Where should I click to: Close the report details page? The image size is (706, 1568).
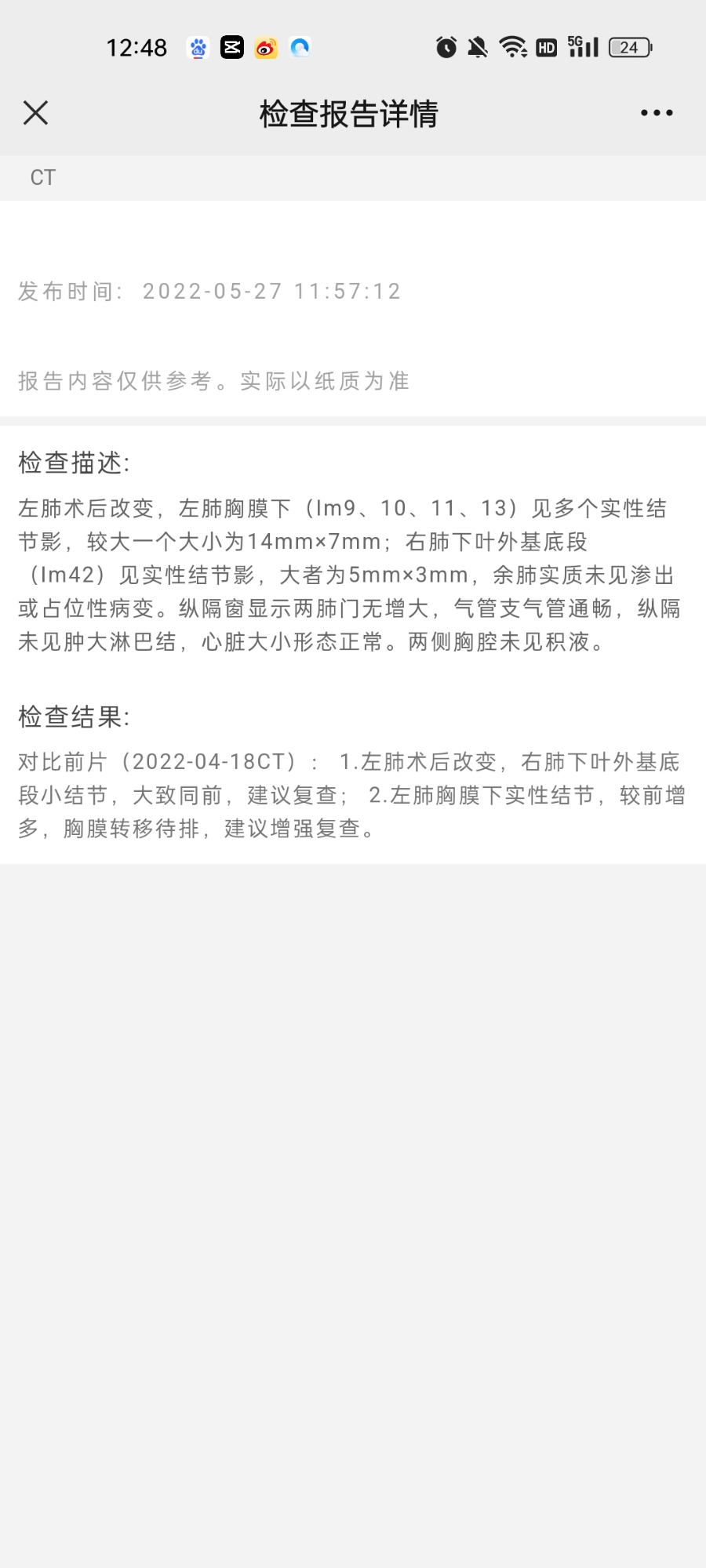(35, 113)
